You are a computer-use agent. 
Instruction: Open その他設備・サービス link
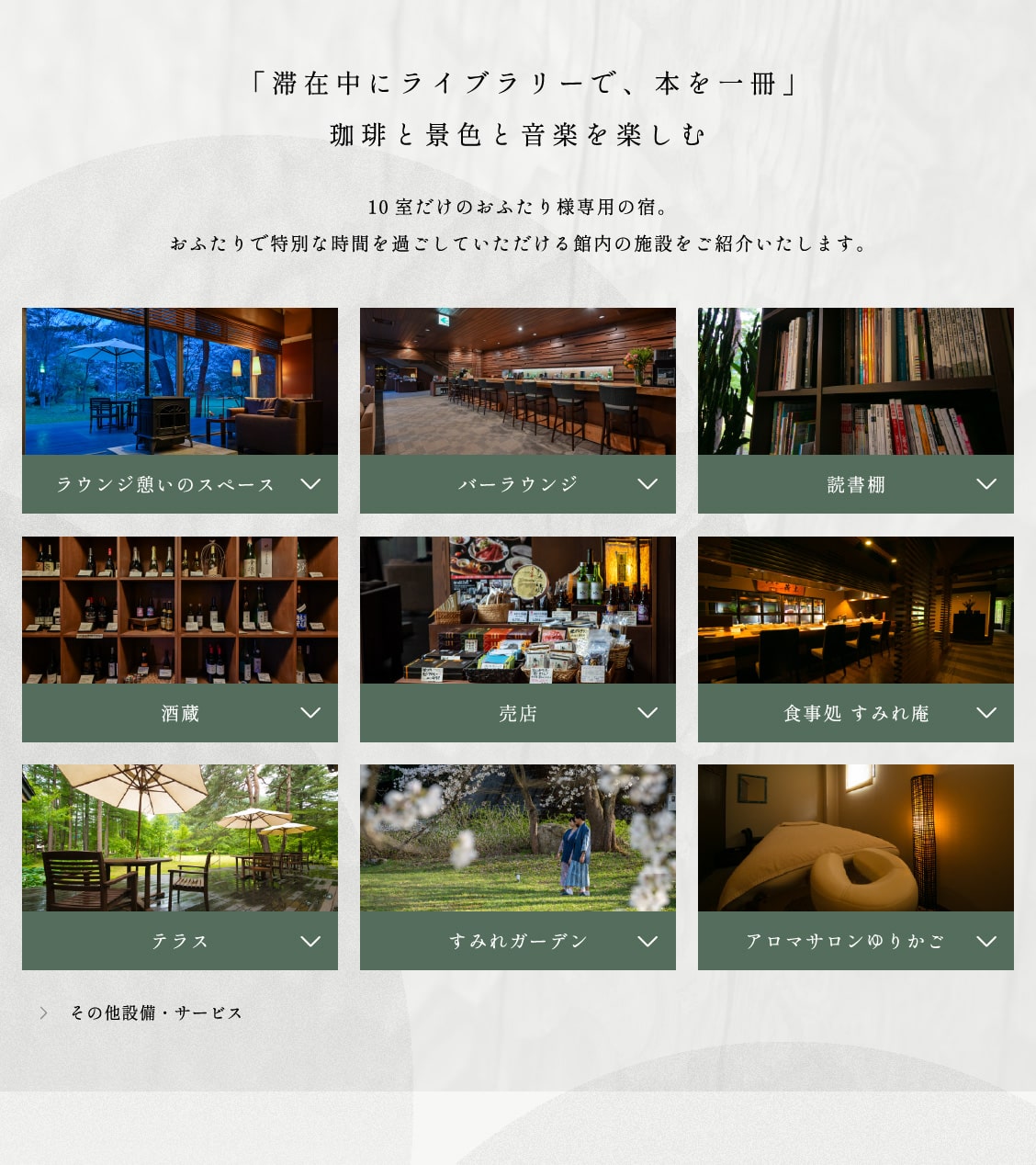pos(156,1012)
